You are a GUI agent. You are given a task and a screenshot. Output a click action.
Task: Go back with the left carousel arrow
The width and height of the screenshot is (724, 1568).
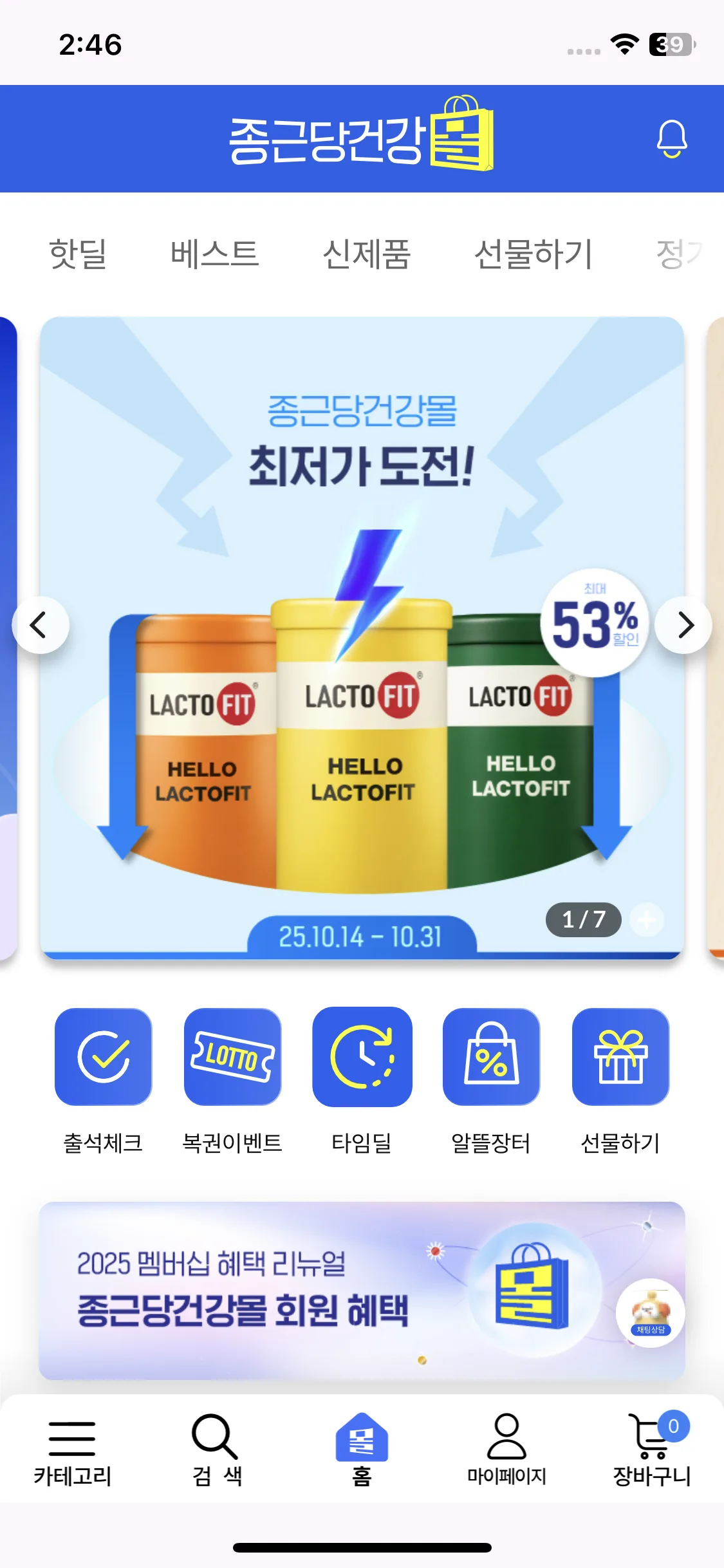click(x=40, y=624)
